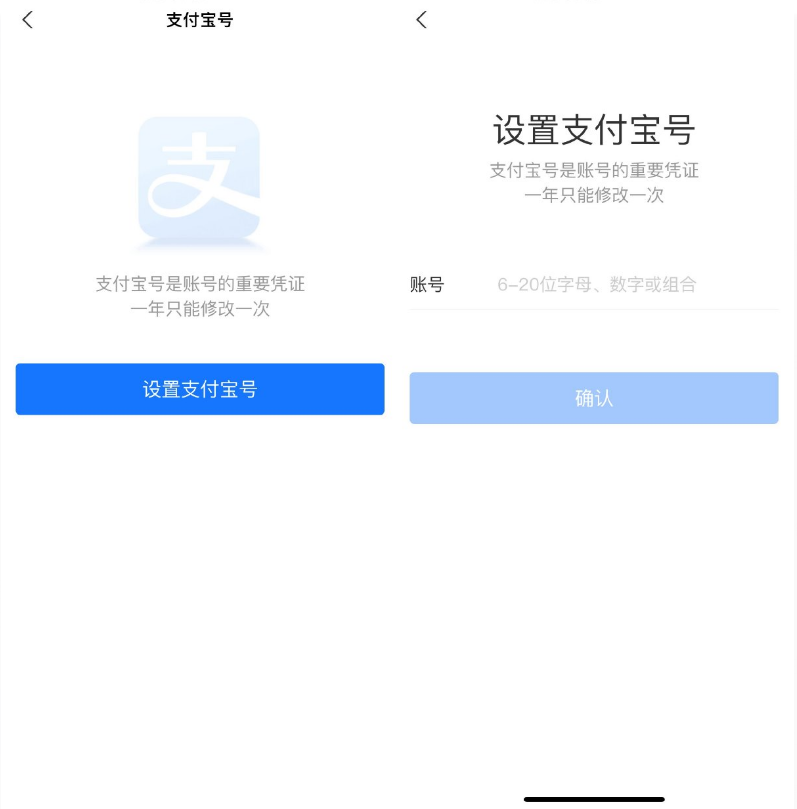
Task: Tap the blue 设置支付宝号 button
Action: click(x=200, y=389)
